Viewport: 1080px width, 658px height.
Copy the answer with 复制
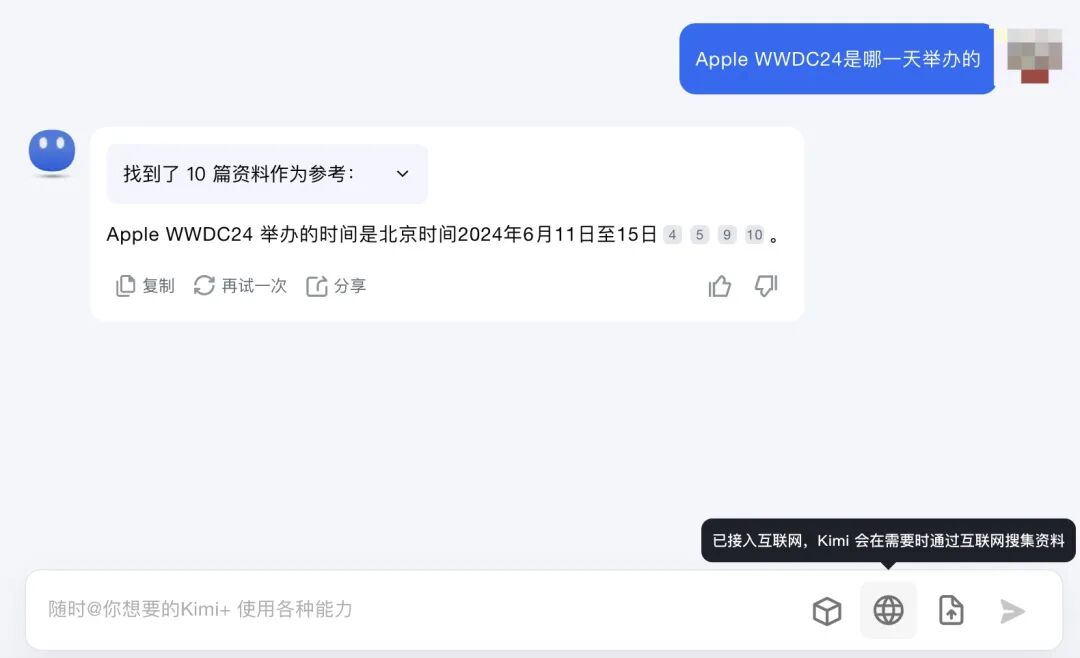tap(145, 286)
